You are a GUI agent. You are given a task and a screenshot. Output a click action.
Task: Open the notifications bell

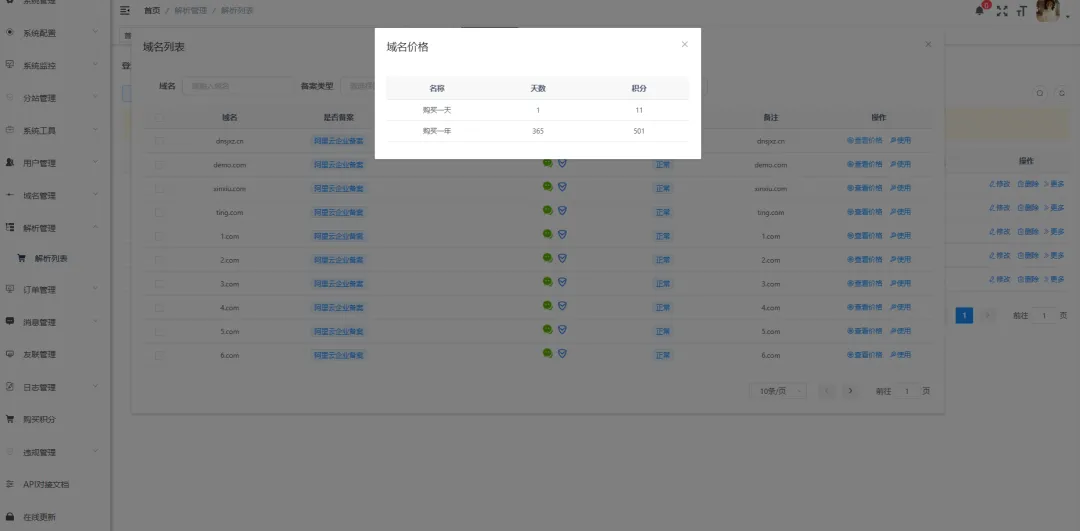click(x=980, y=10)
